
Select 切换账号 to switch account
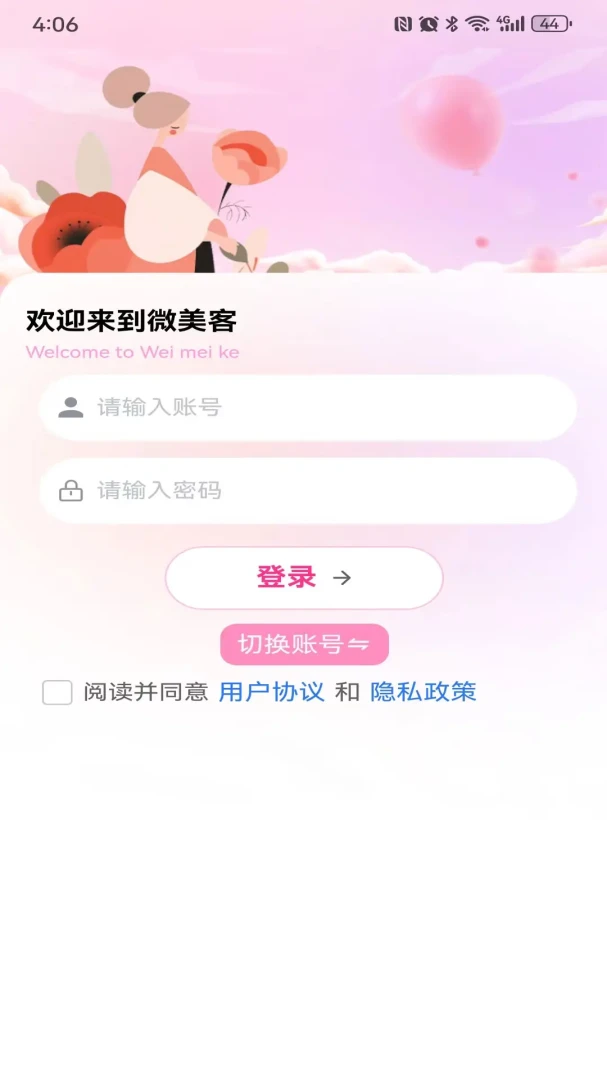305,645
